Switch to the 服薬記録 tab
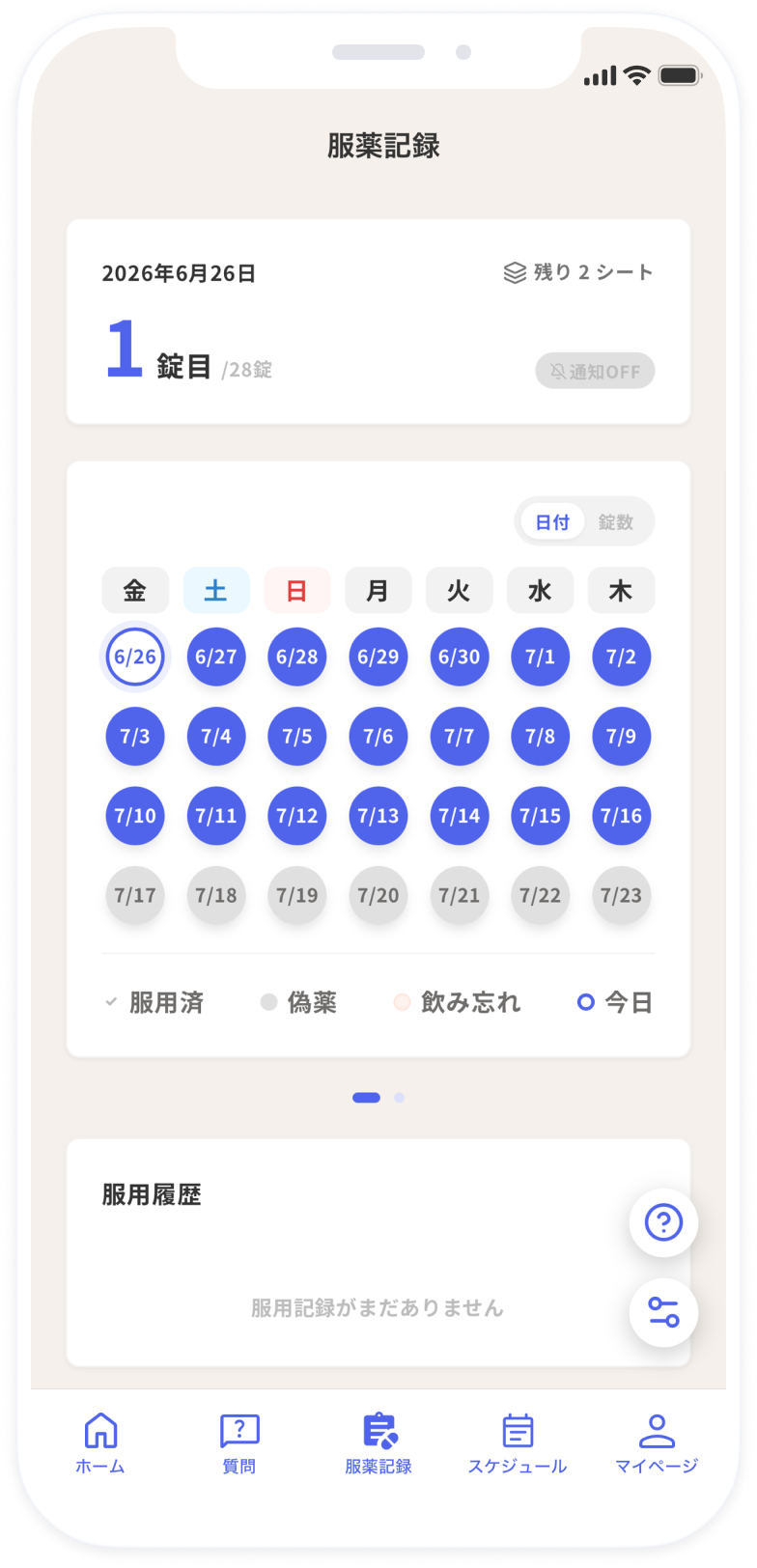 378,1443
